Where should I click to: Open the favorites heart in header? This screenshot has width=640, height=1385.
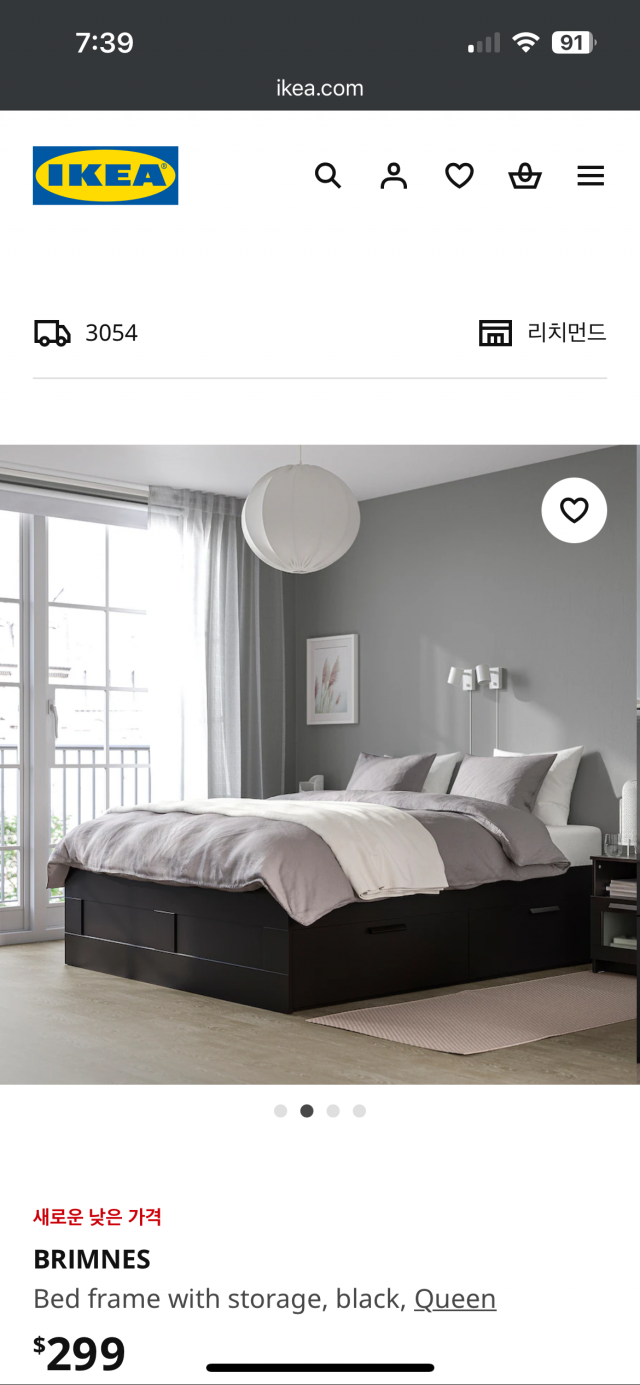(459, 176)
